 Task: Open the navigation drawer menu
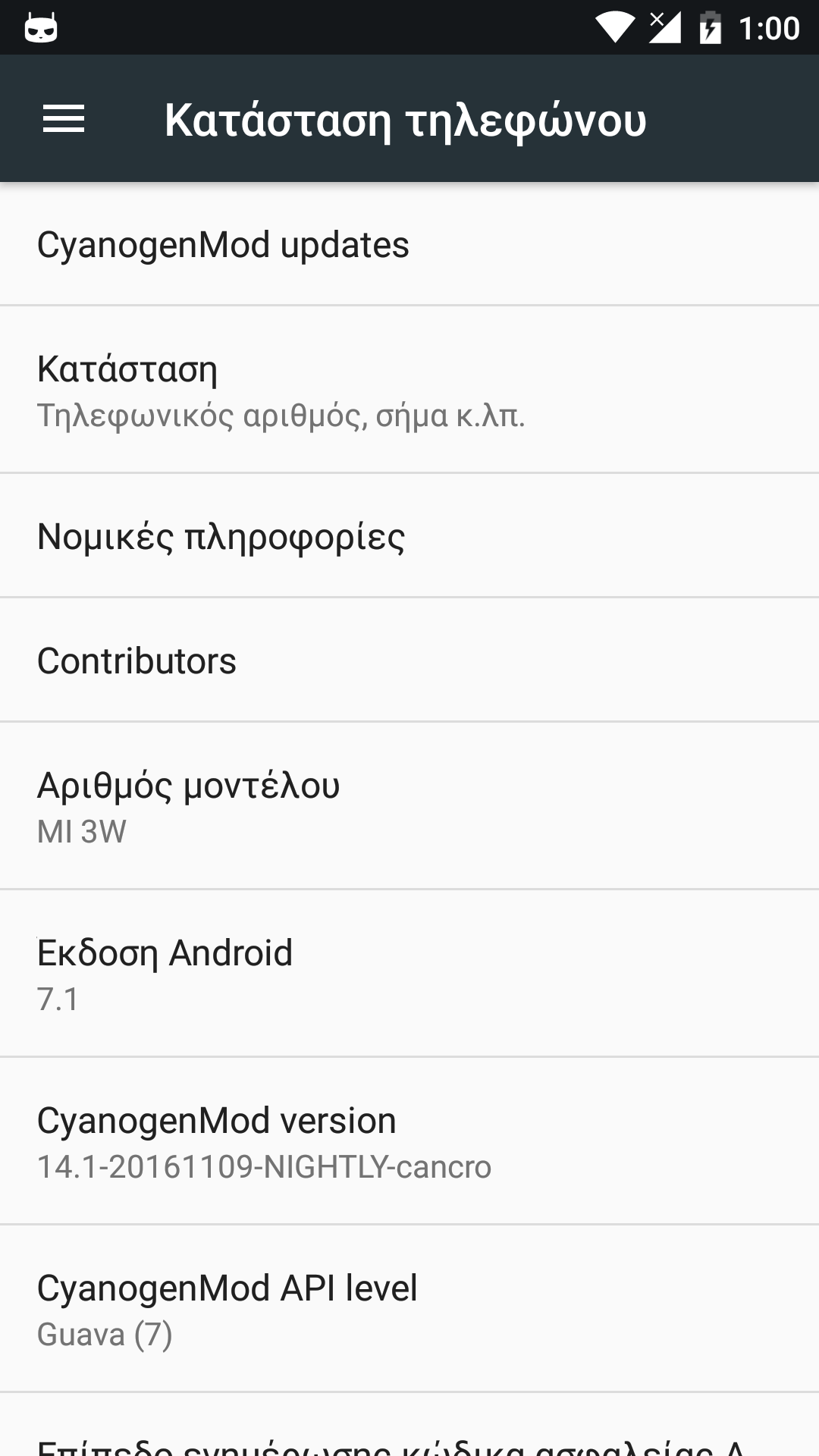coord(64,119)
